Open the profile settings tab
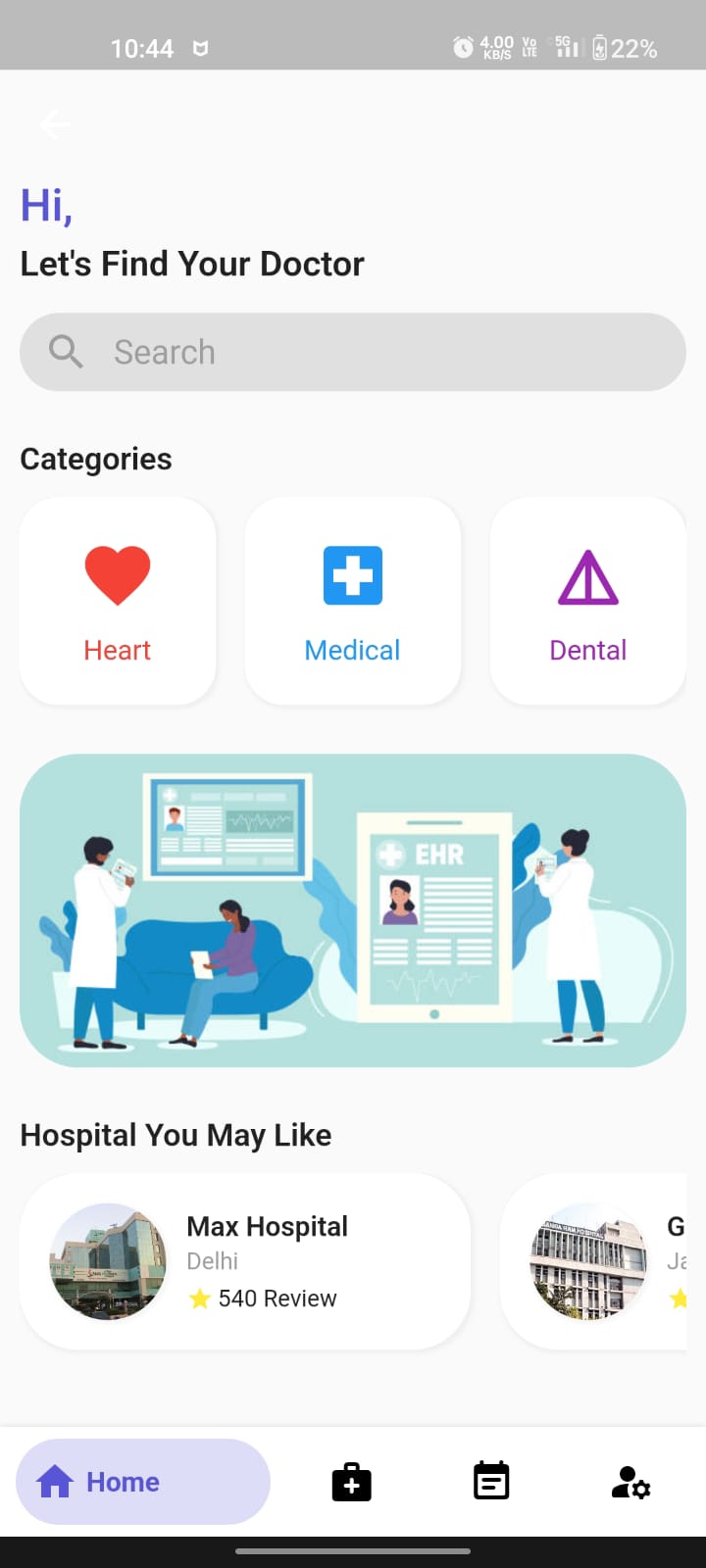706x1568 pixels. pos(630,1482)
